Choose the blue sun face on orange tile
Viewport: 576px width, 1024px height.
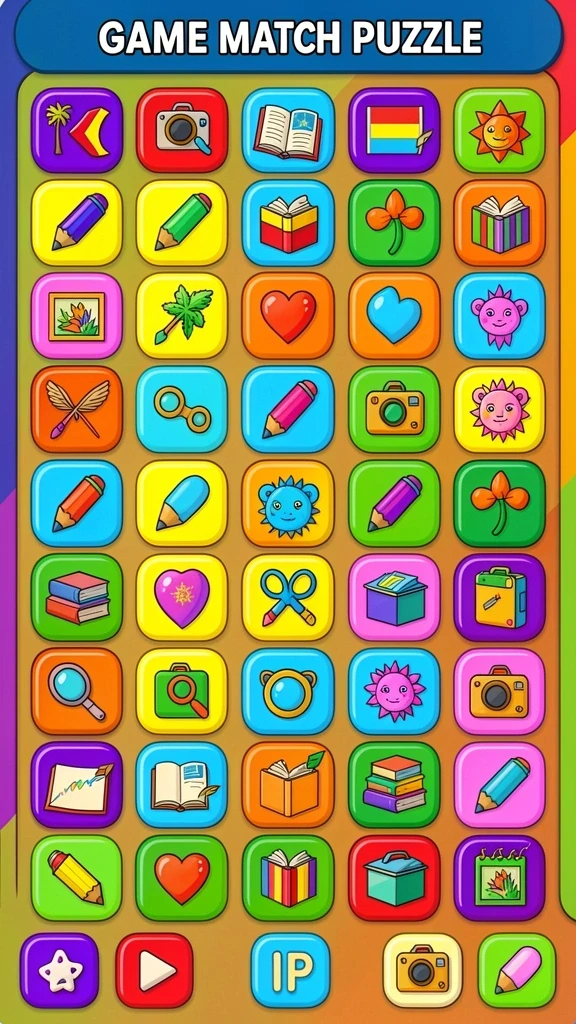[288, 503]
